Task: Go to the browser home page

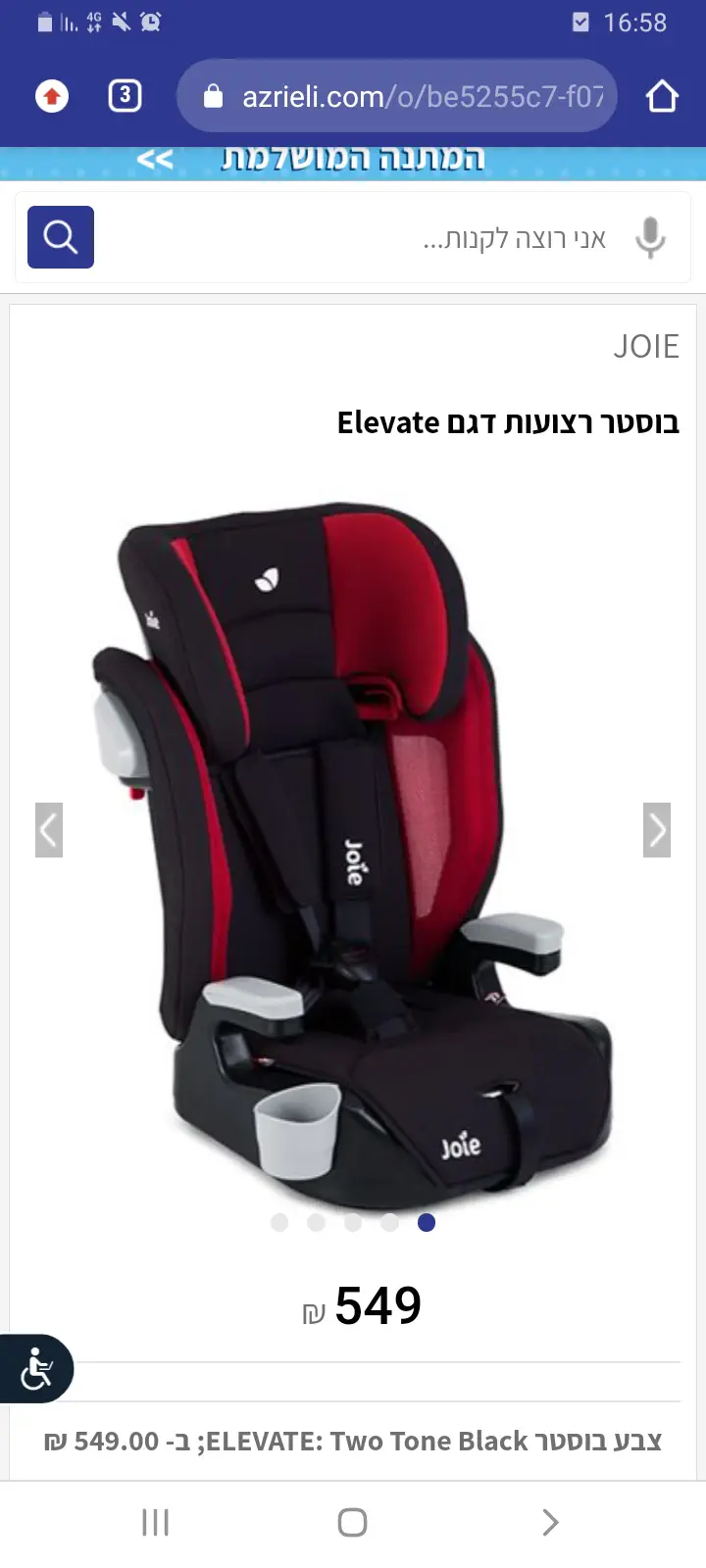Action: click(x=662, y=96)
